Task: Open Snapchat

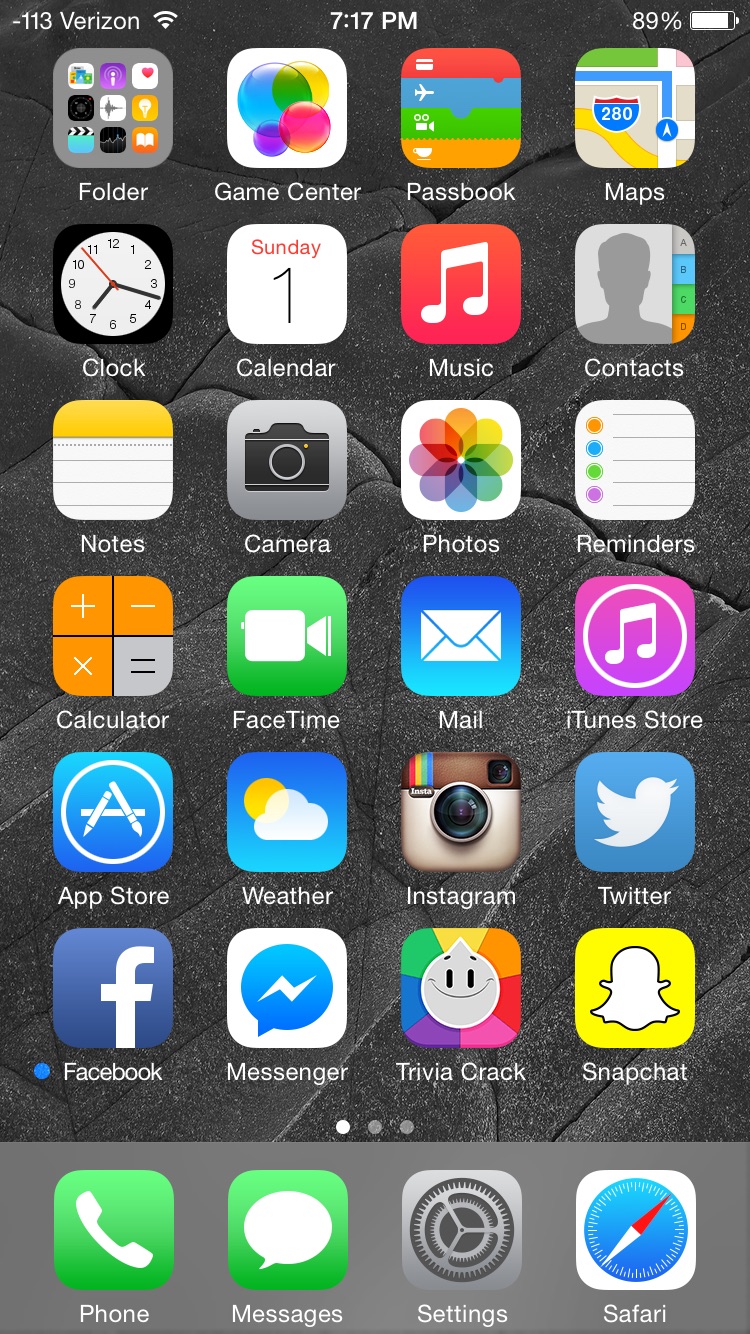Action: [x=635, y=988]
